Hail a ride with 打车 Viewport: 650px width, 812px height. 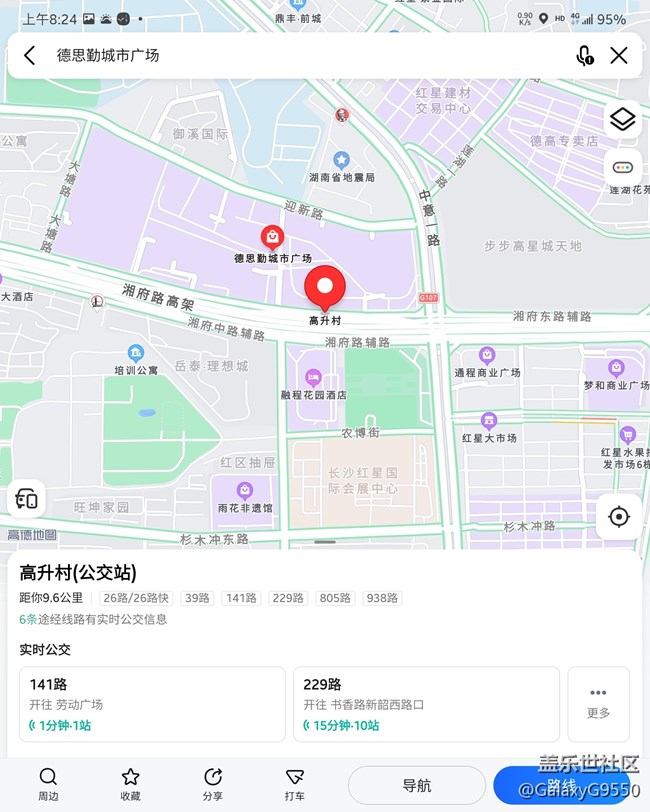[294, 784]
